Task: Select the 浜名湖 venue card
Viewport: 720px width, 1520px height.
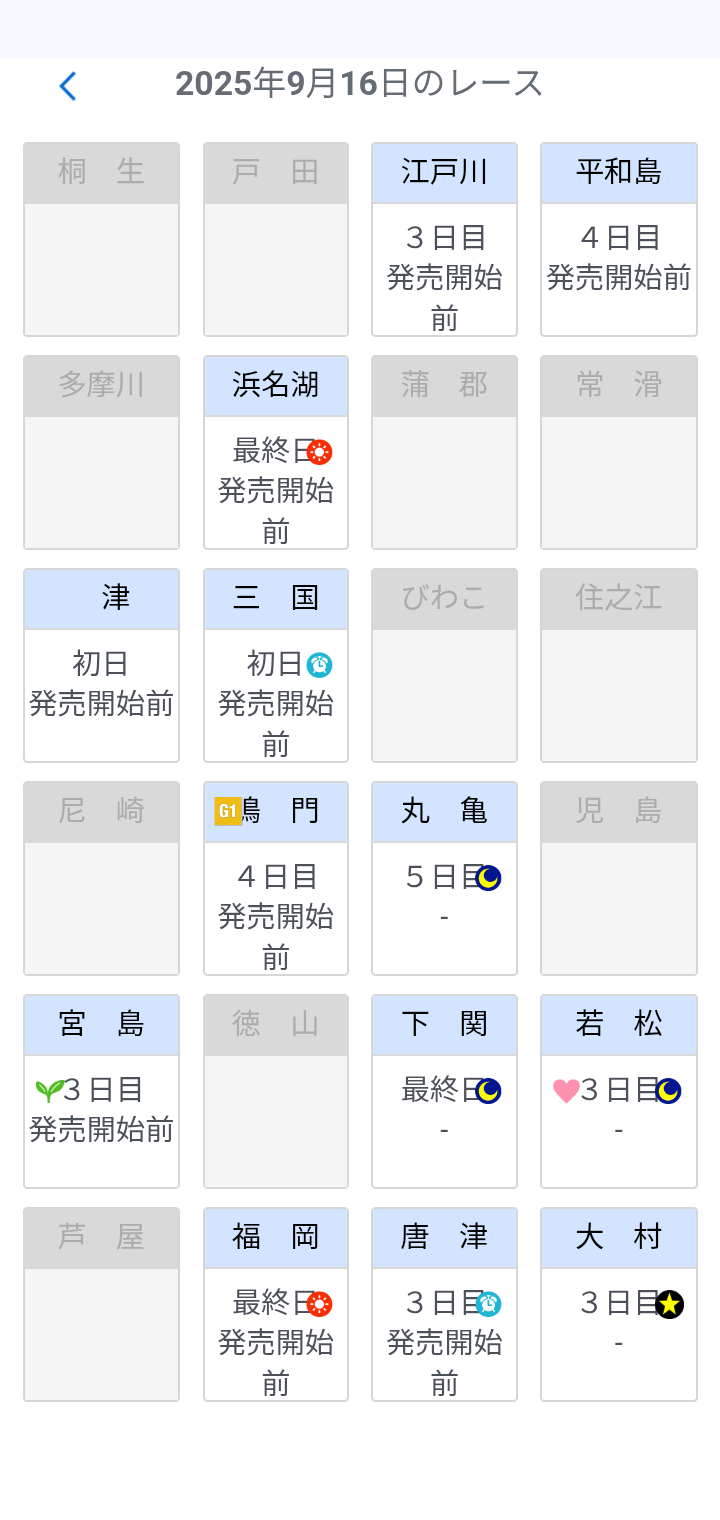Action: pos(276,453)
